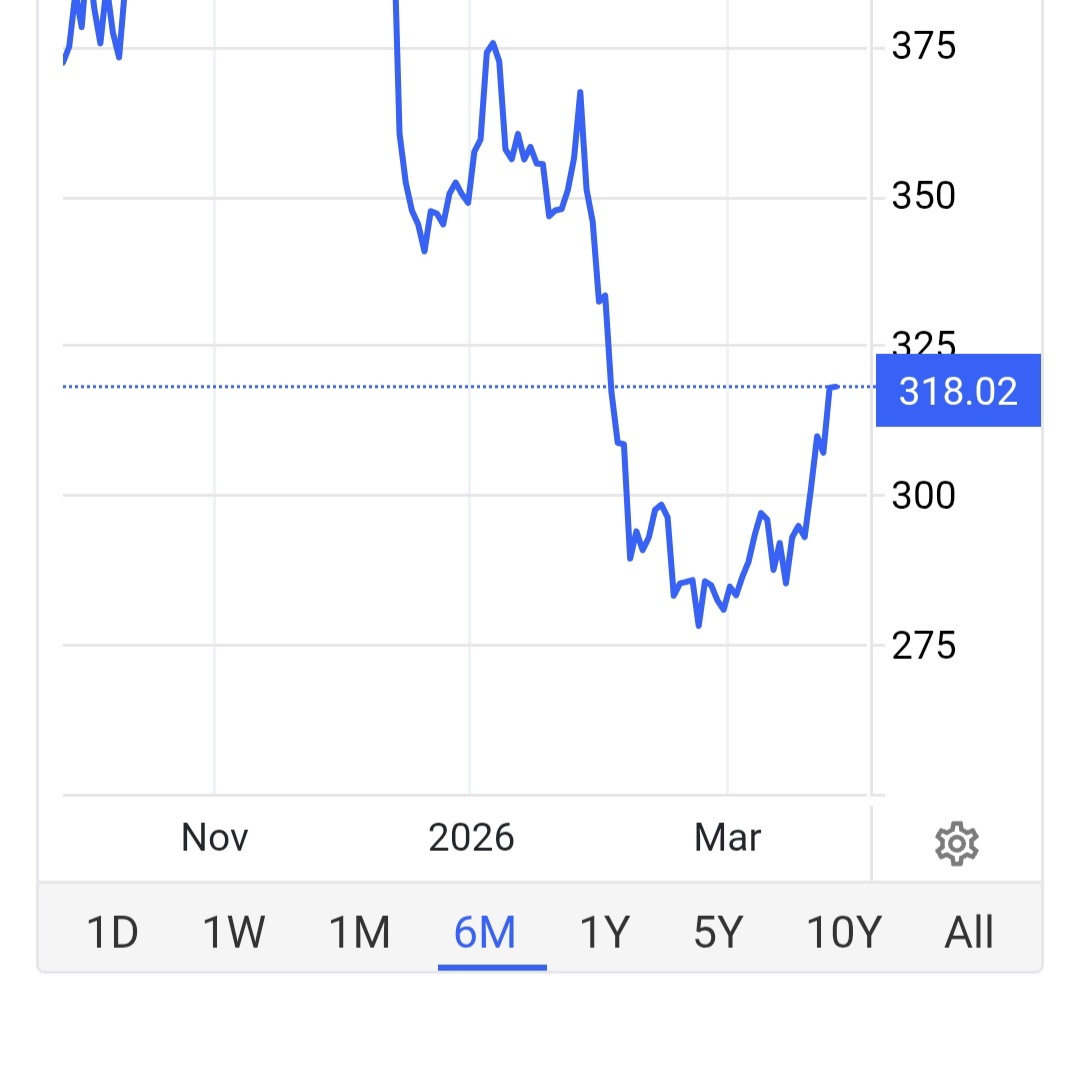The width and height of the screenshot is (1080, 1089).
Task: View the 5Y price history
Action: click(719, 933)
